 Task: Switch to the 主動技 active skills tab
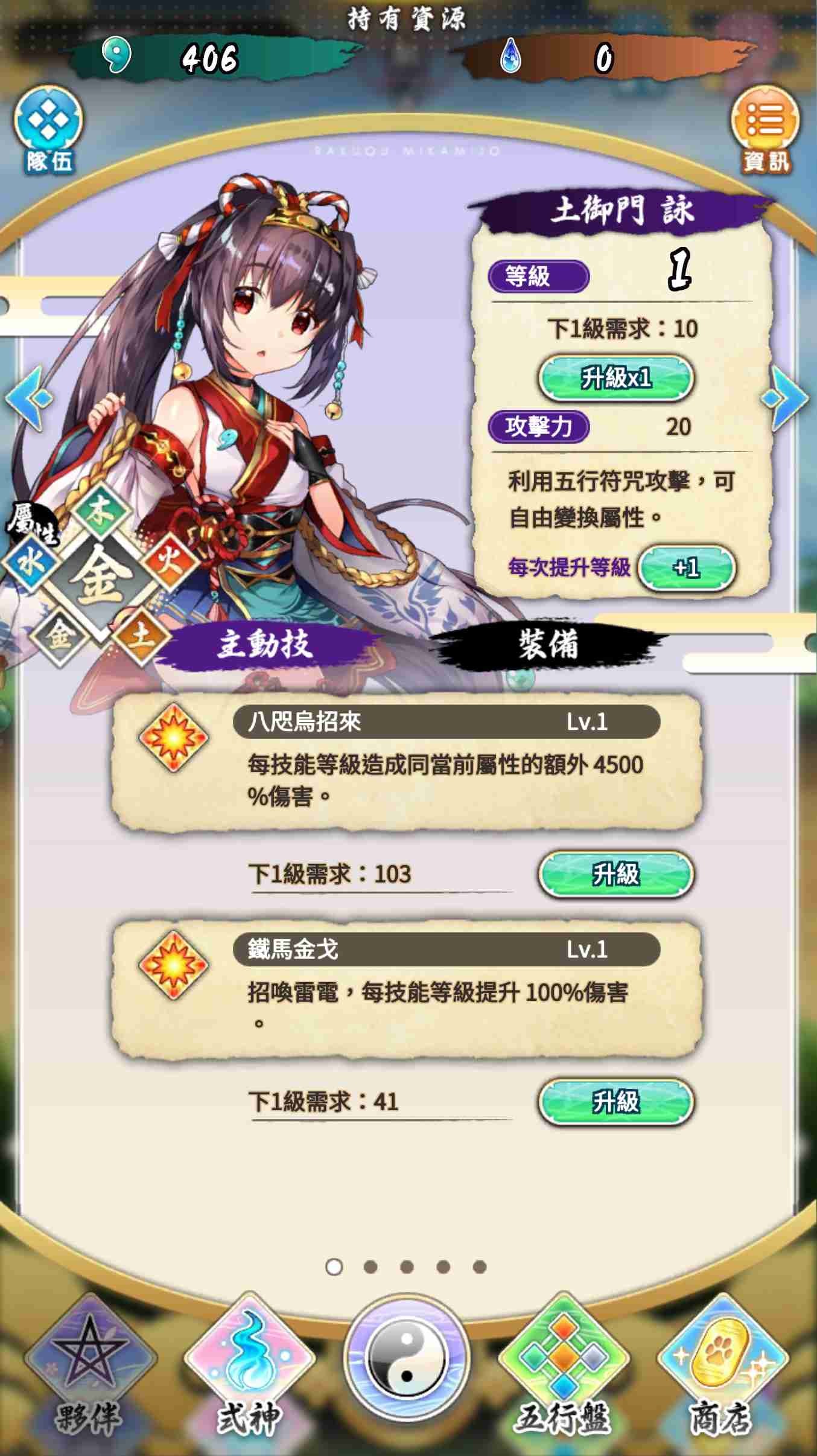pos(265,644)
